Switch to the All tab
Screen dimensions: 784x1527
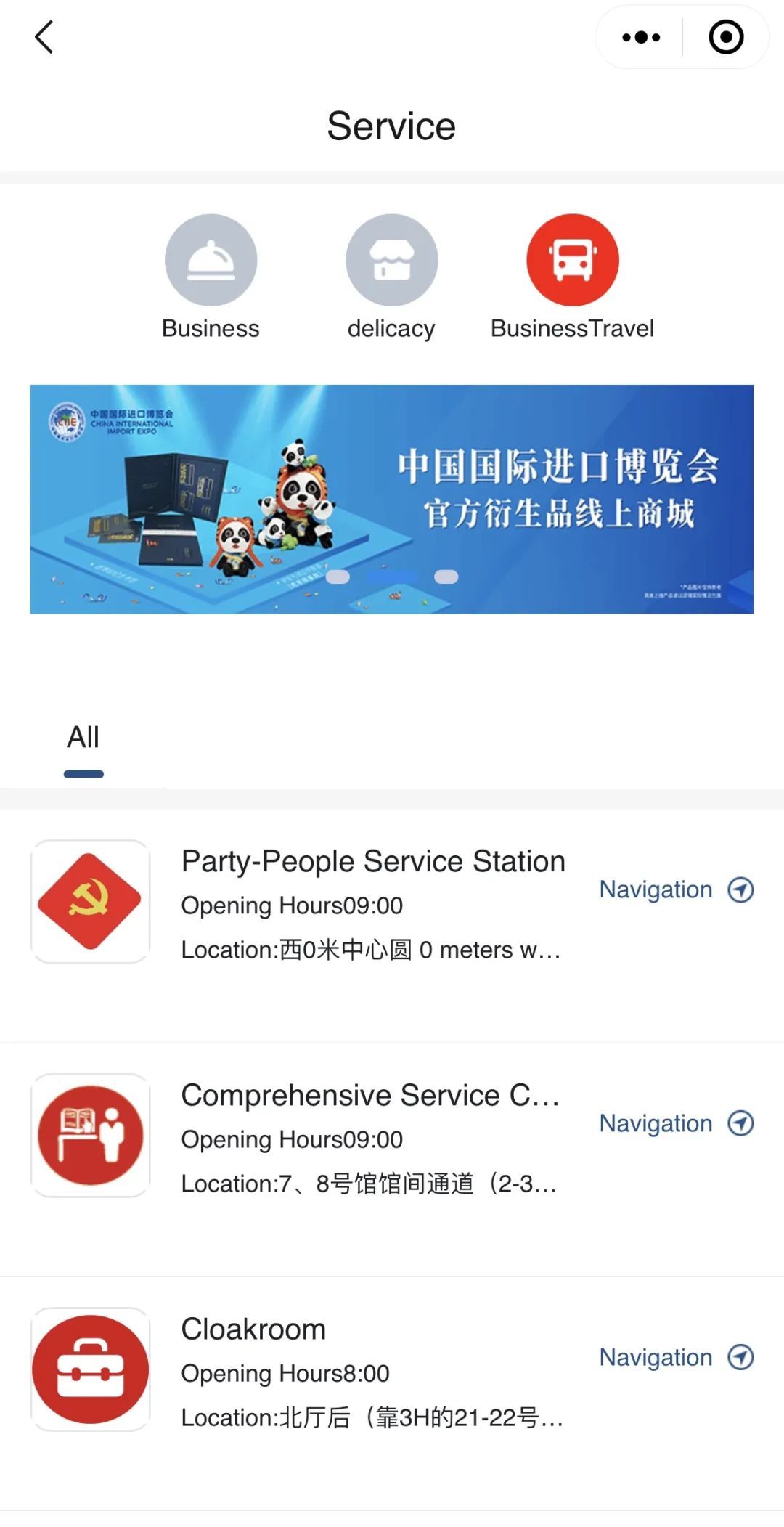[83, 738]
